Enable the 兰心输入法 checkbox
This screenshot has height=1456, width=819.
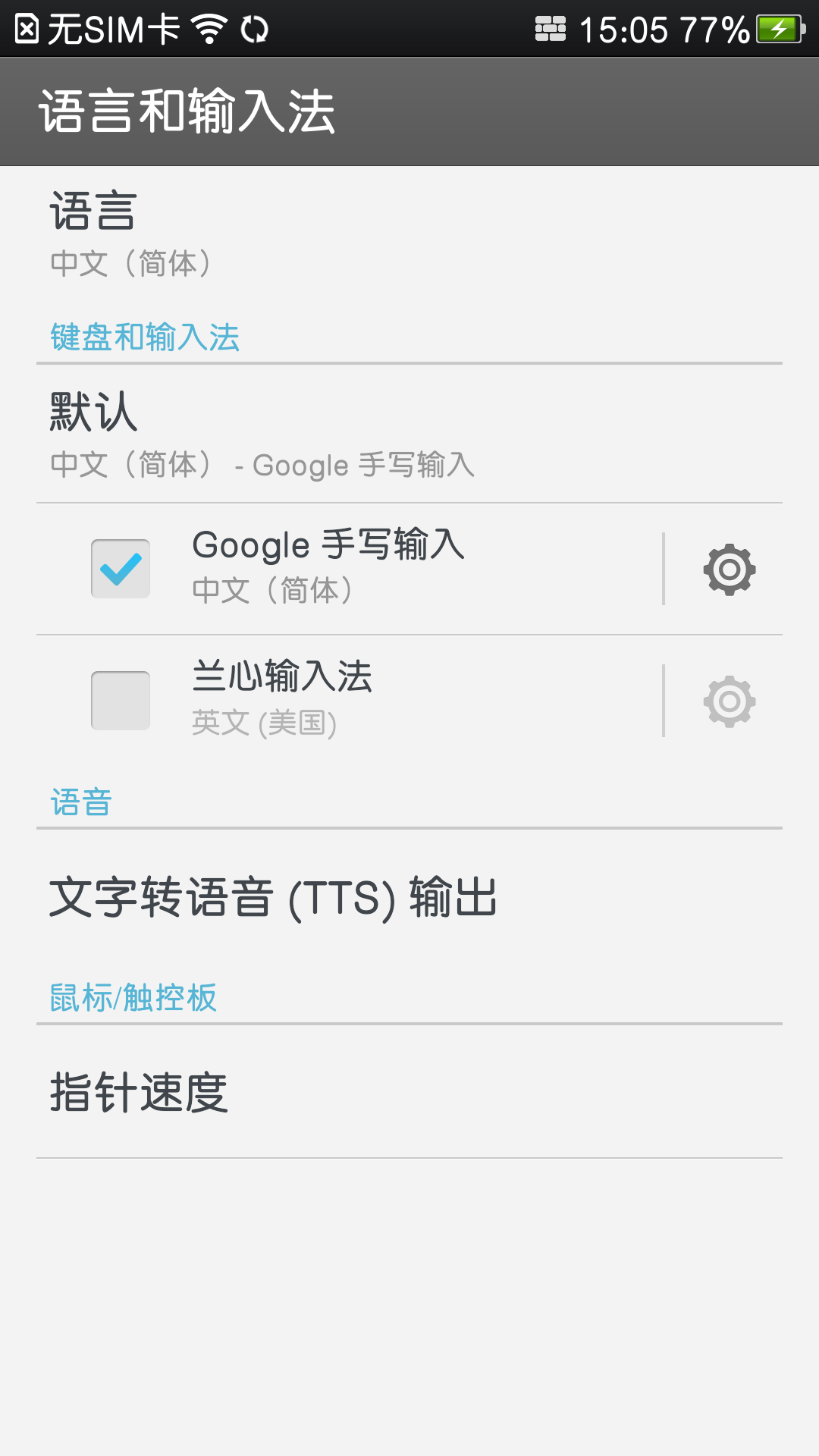121,701
